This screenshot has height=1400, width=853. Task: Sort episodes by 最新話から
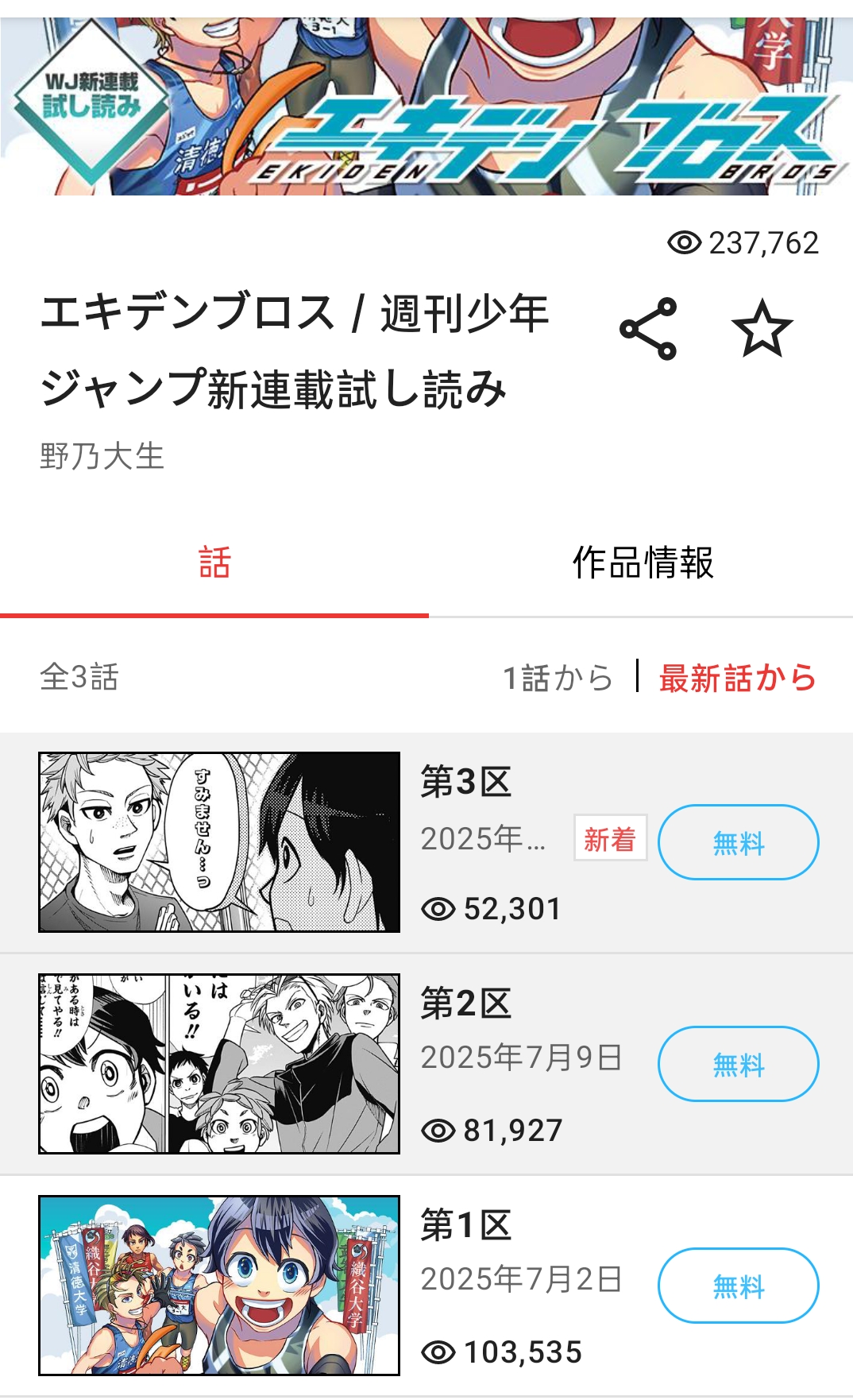pyautogui.click(x=737, y=678)
